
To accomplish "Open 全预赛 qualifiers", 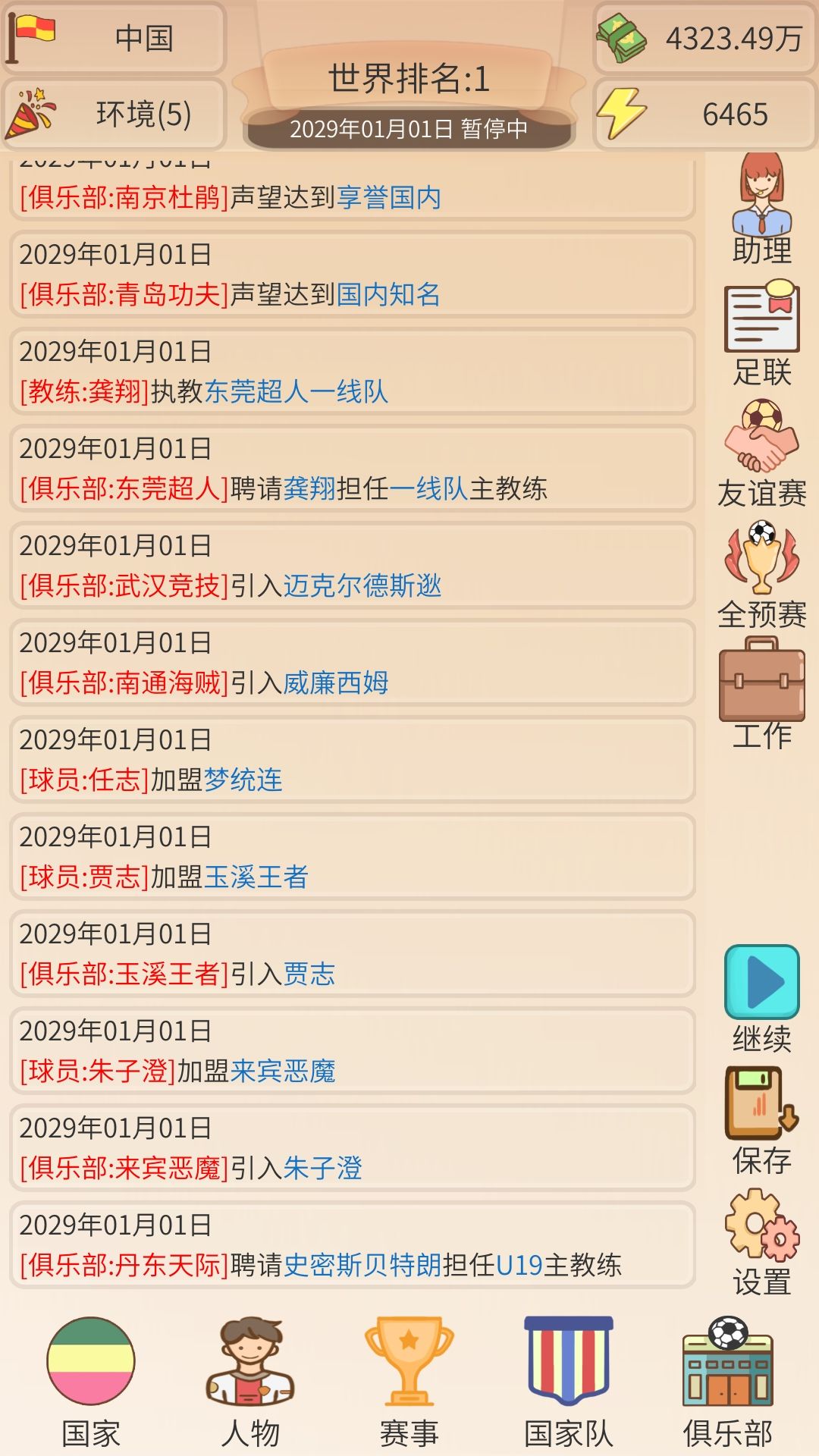I will tap(761, 575).
